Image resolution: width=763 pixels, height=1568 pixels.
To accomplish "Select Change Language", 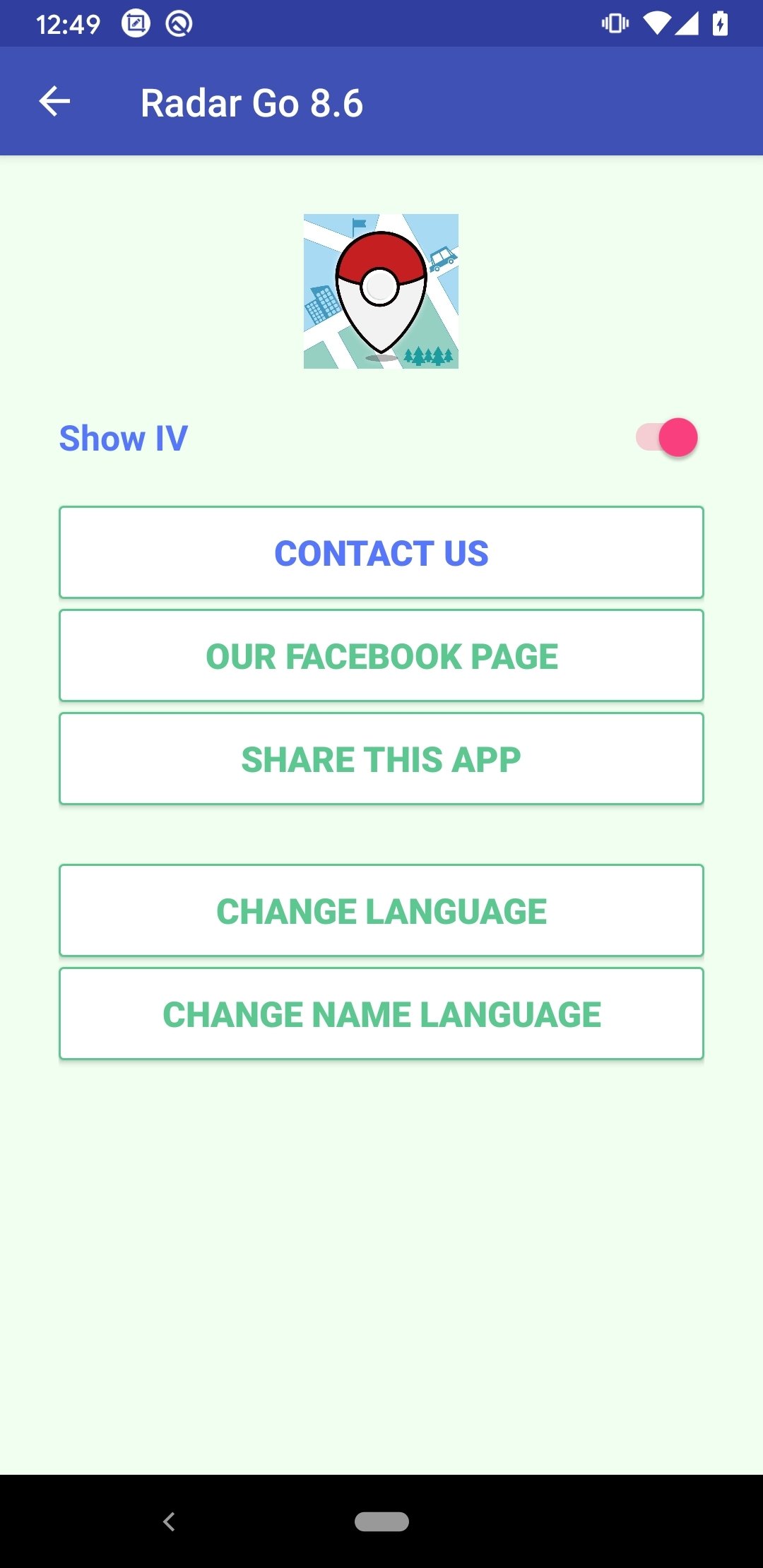I will pos(381,910).
